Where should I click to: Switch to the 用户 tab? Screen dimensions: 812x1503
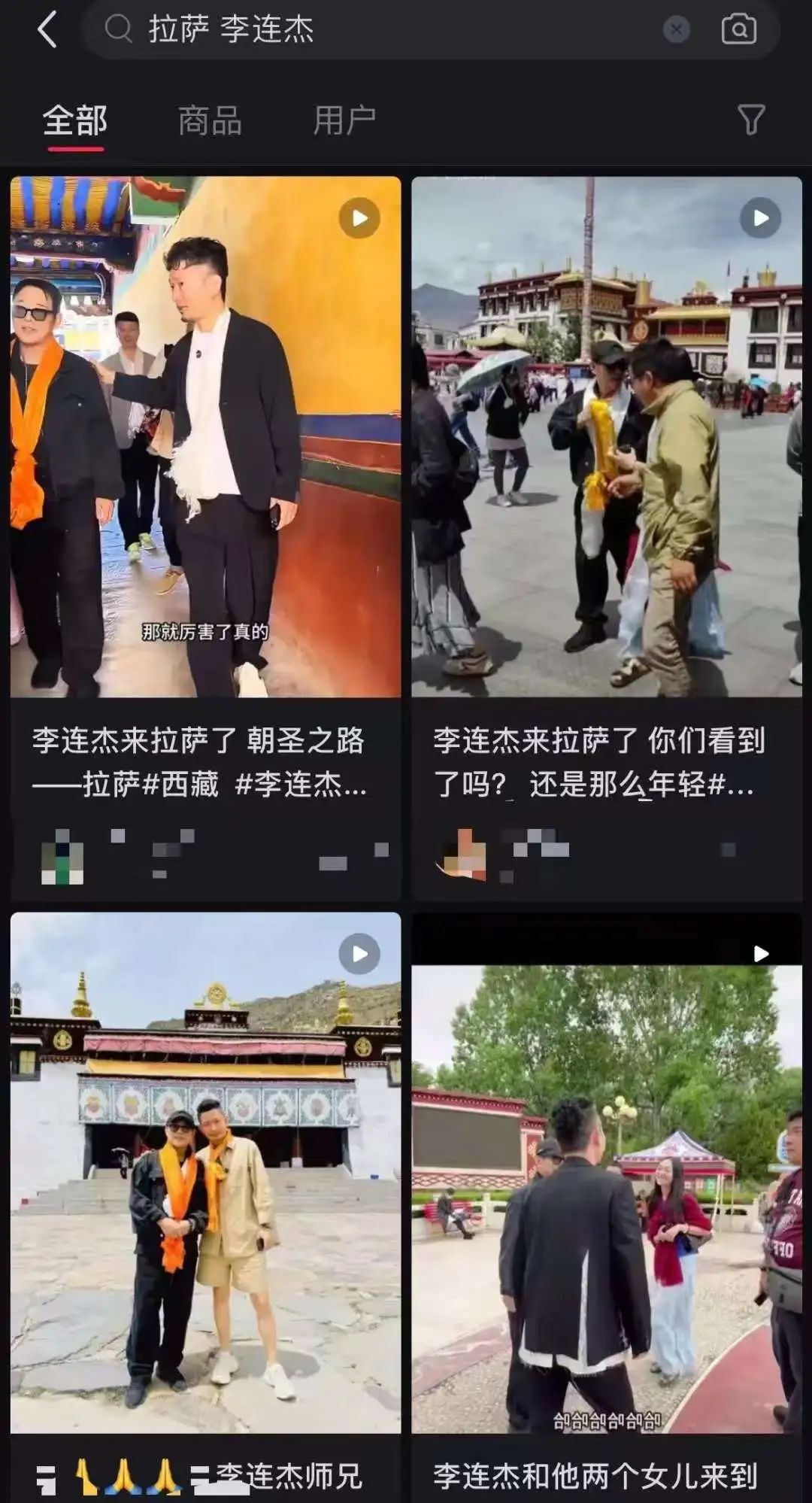pos(344,120)
